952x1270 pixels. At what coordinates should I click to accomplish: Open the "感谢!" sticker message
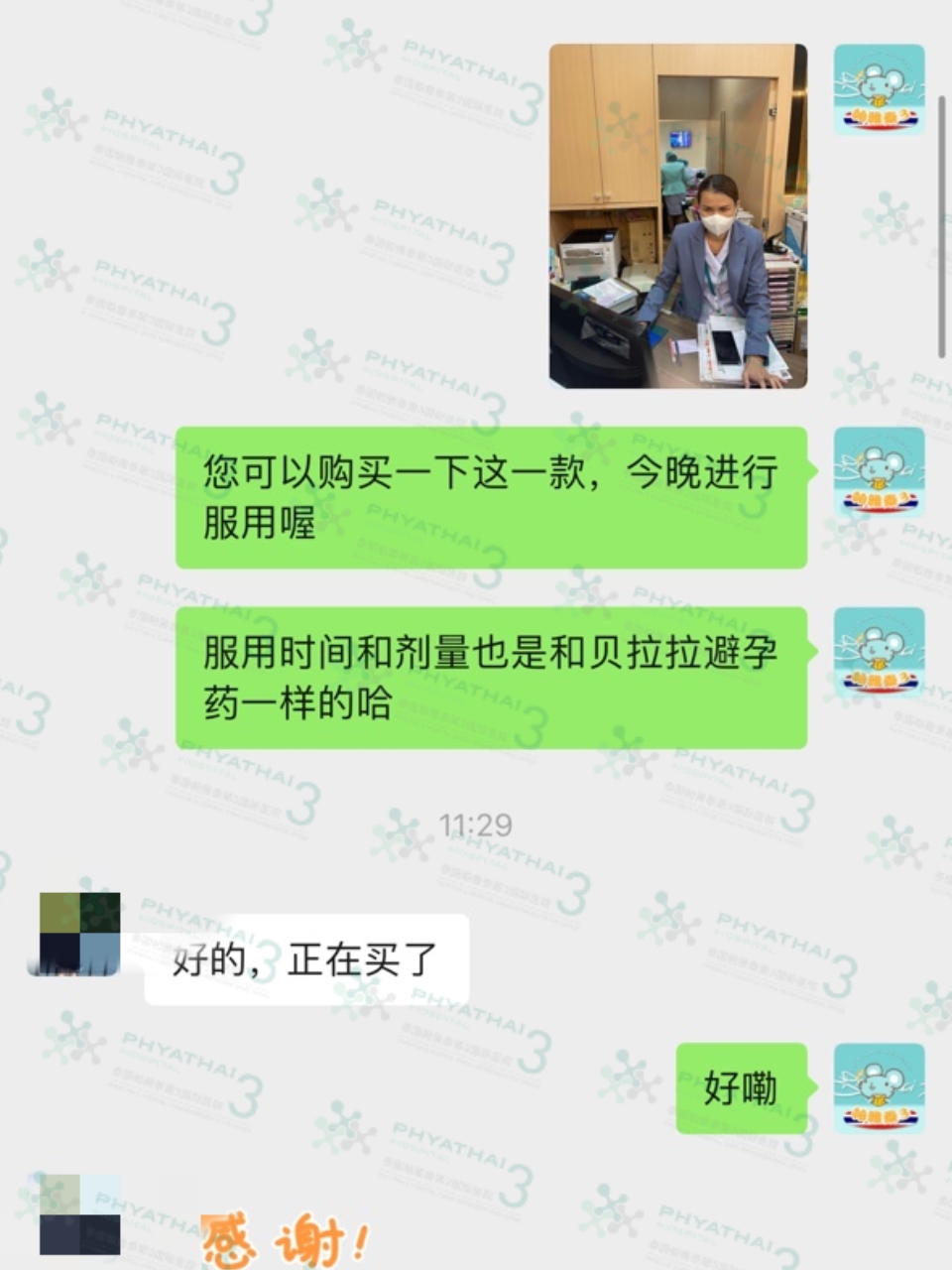point(285,1240)
